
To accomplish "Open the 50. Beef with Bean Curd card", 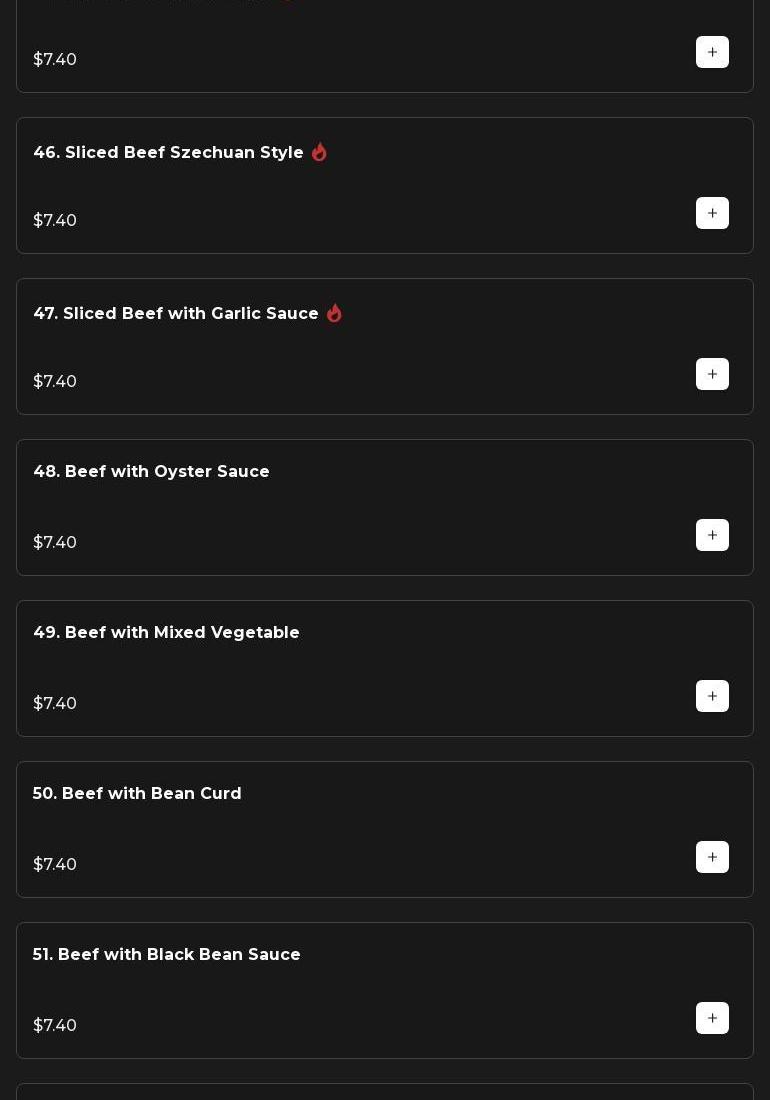I will 137,794.
